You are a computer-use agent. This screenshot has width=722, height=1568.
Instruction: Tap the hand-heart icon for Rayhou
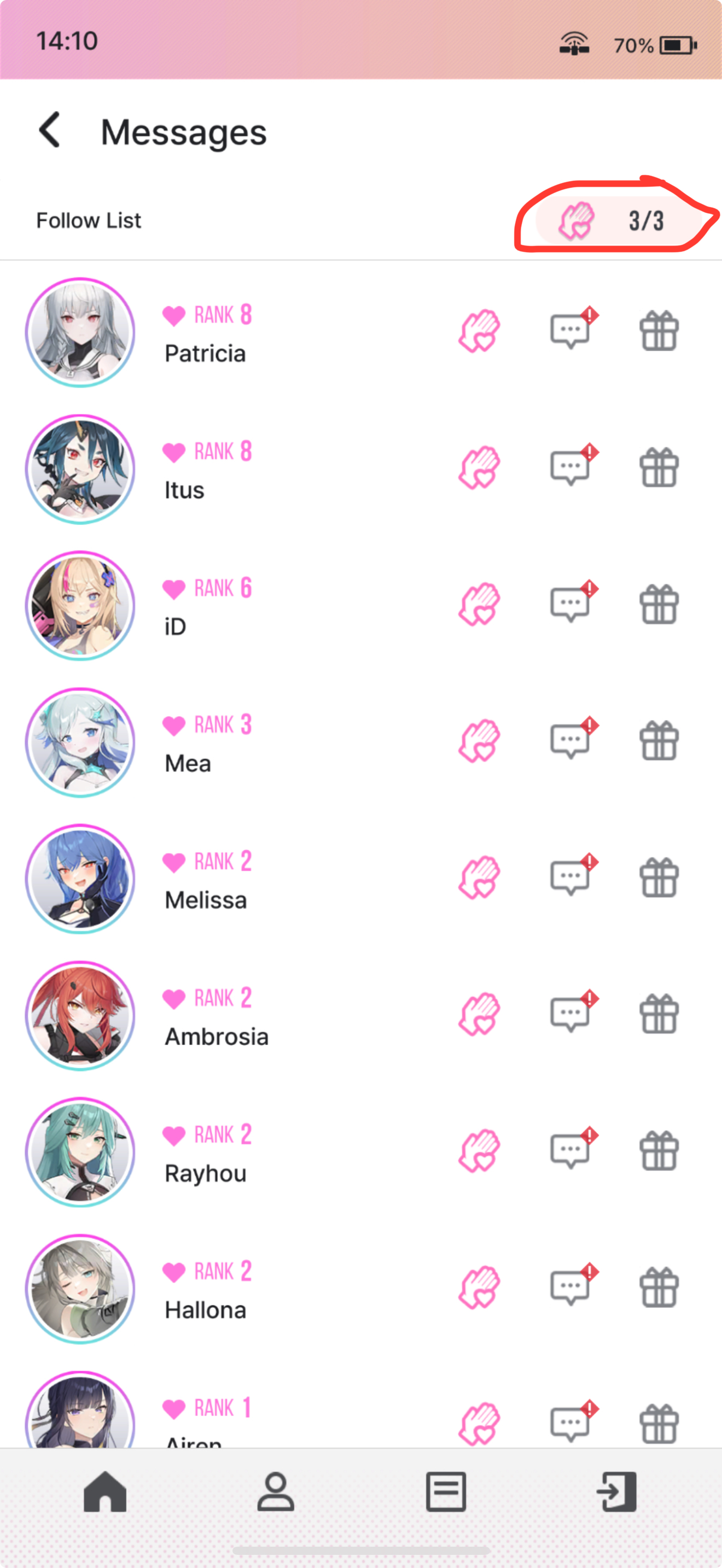[x=479, y=1150]
